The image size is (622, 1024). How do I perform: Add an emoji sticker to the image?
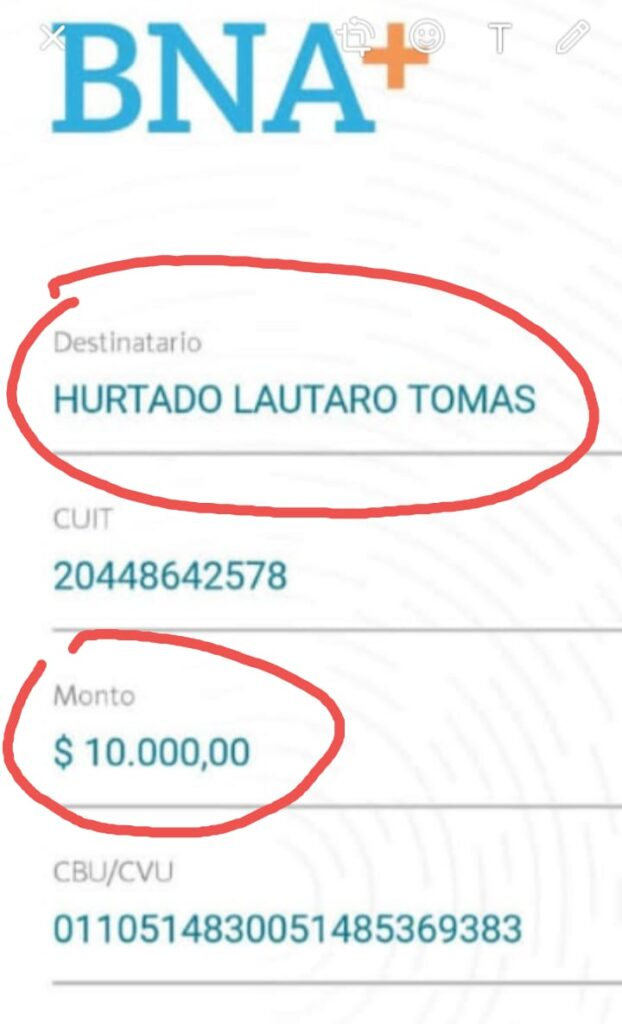click(x=427, y=36)
